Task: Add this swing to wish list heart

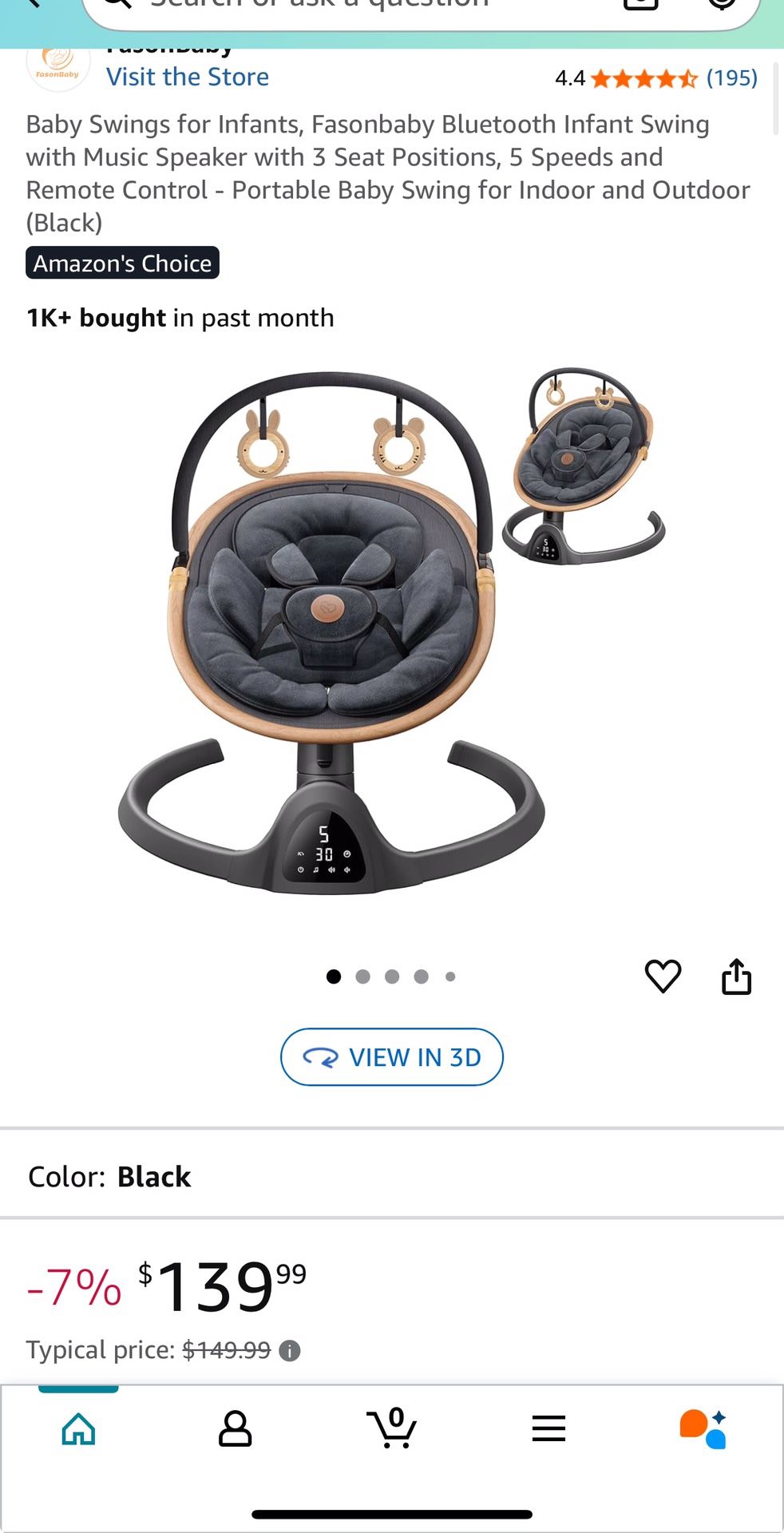Action: click(x=663, y=976)
